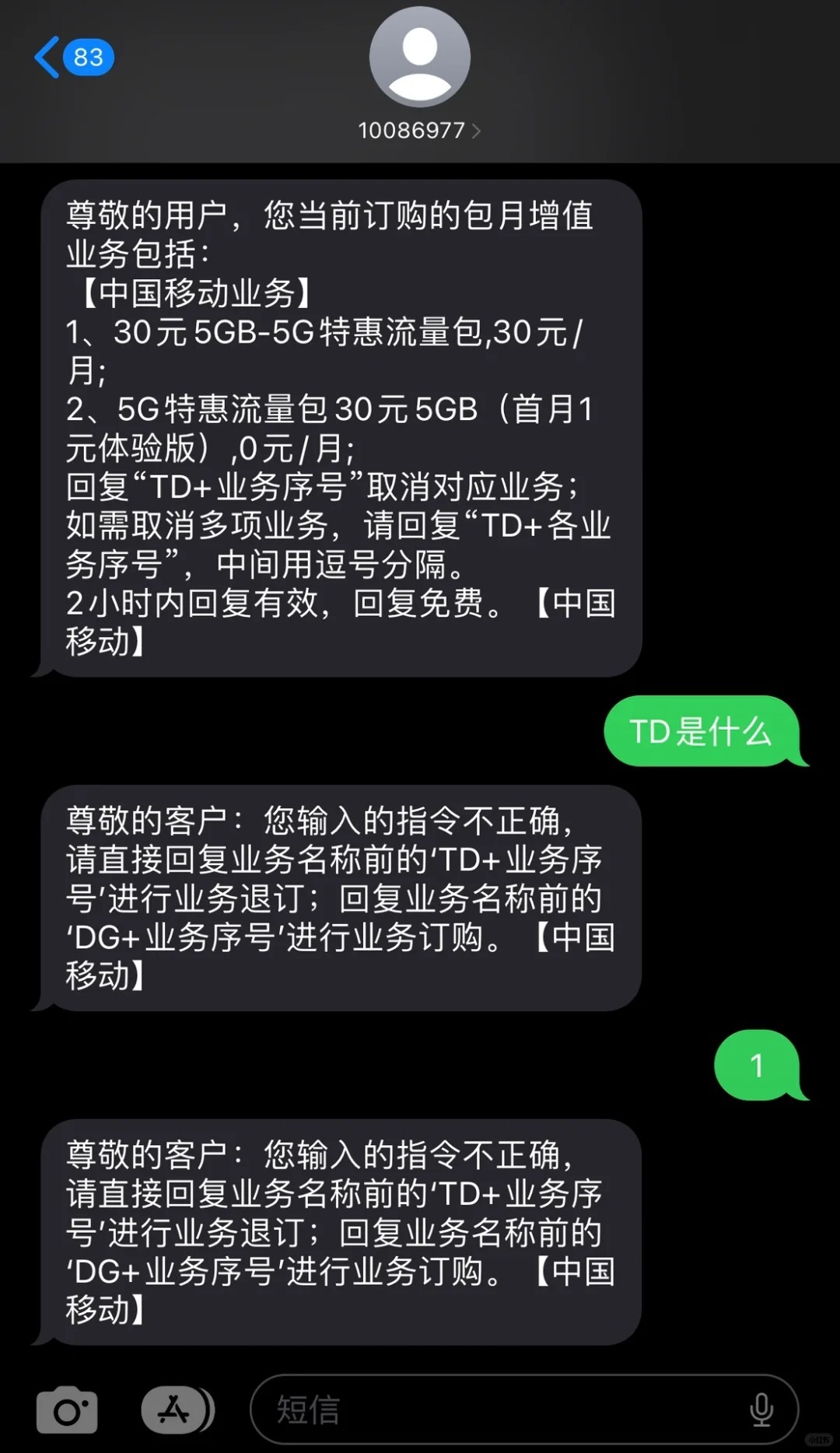Tap the gray avatar circle above 10086977
This screenshot has height=1453, width=840.
pos(419,54)
